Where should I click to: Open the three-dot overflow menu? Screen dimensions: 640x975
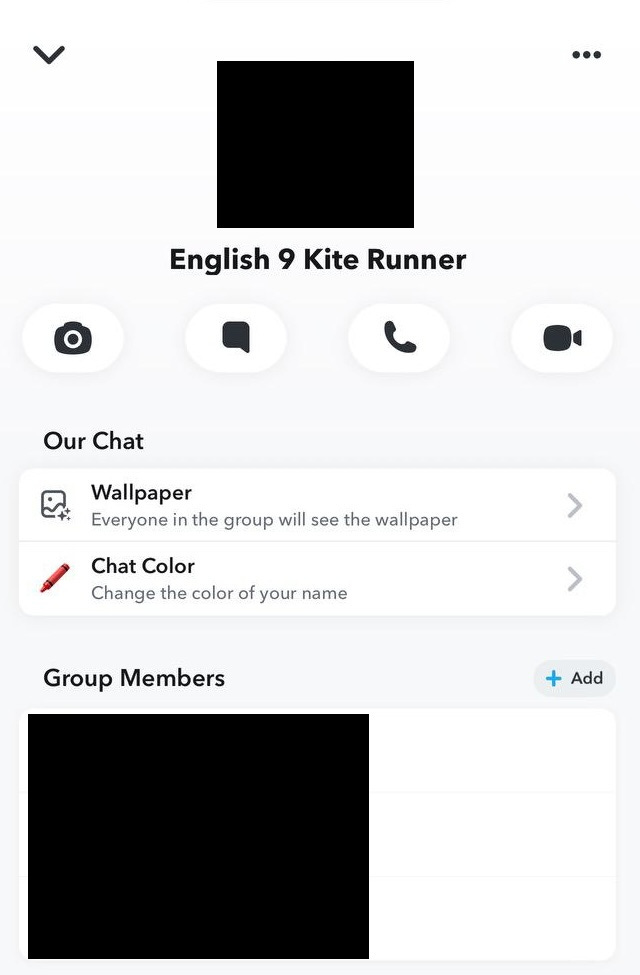[586, 55]
